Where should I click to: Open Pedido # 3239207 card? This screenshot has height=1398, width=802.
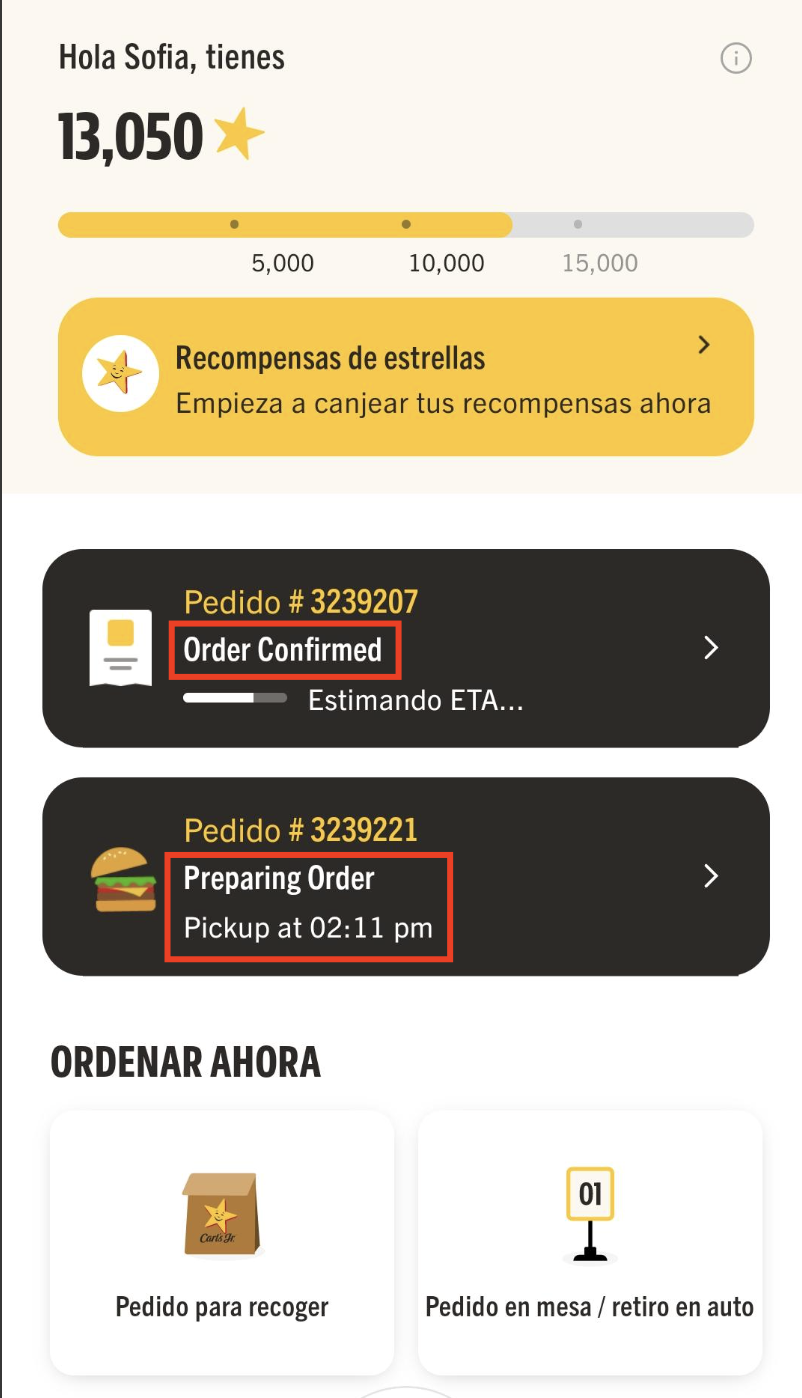click(x=400, y=648)
